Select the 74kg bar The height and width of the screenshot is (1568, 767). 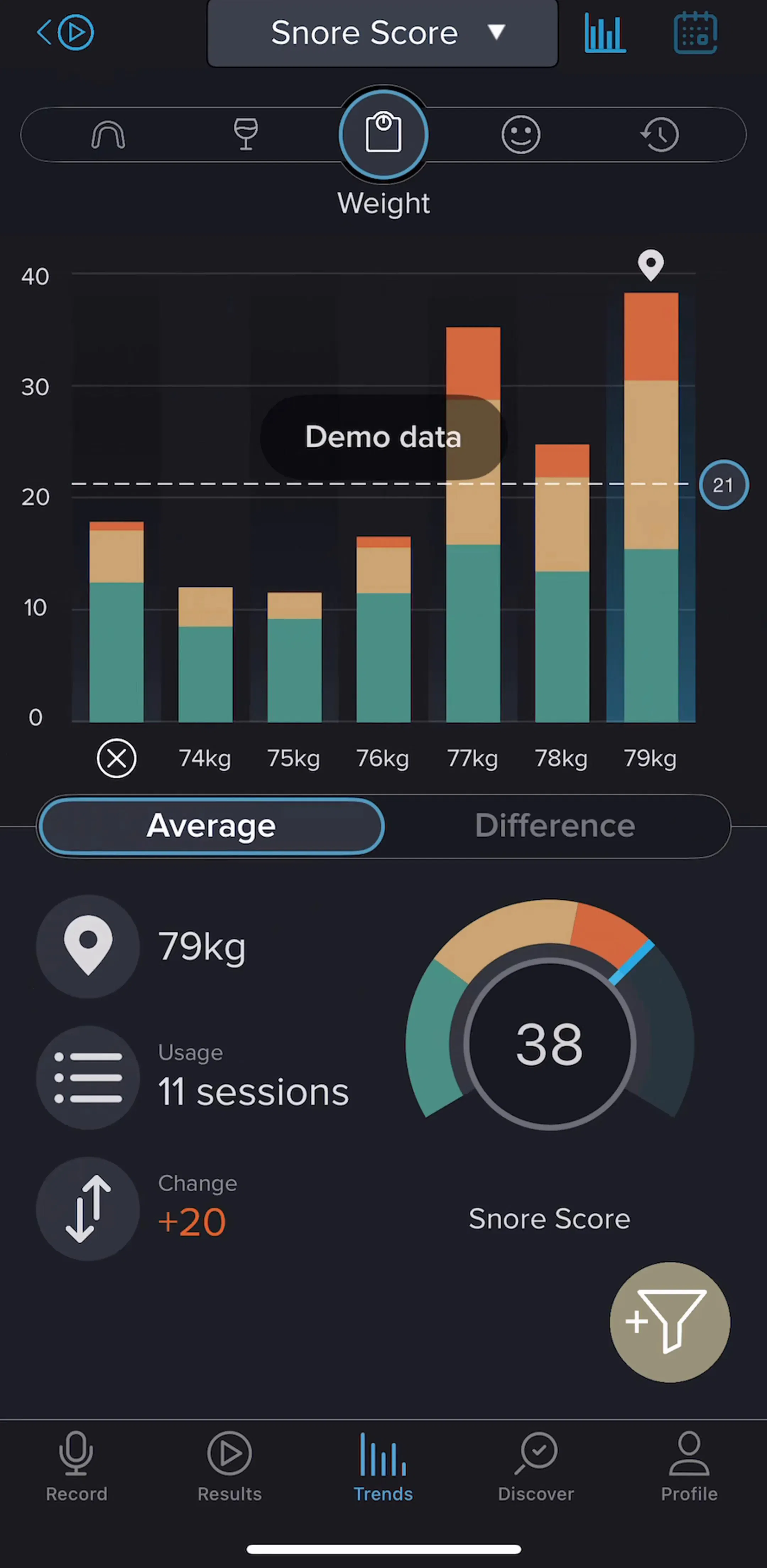206,655
